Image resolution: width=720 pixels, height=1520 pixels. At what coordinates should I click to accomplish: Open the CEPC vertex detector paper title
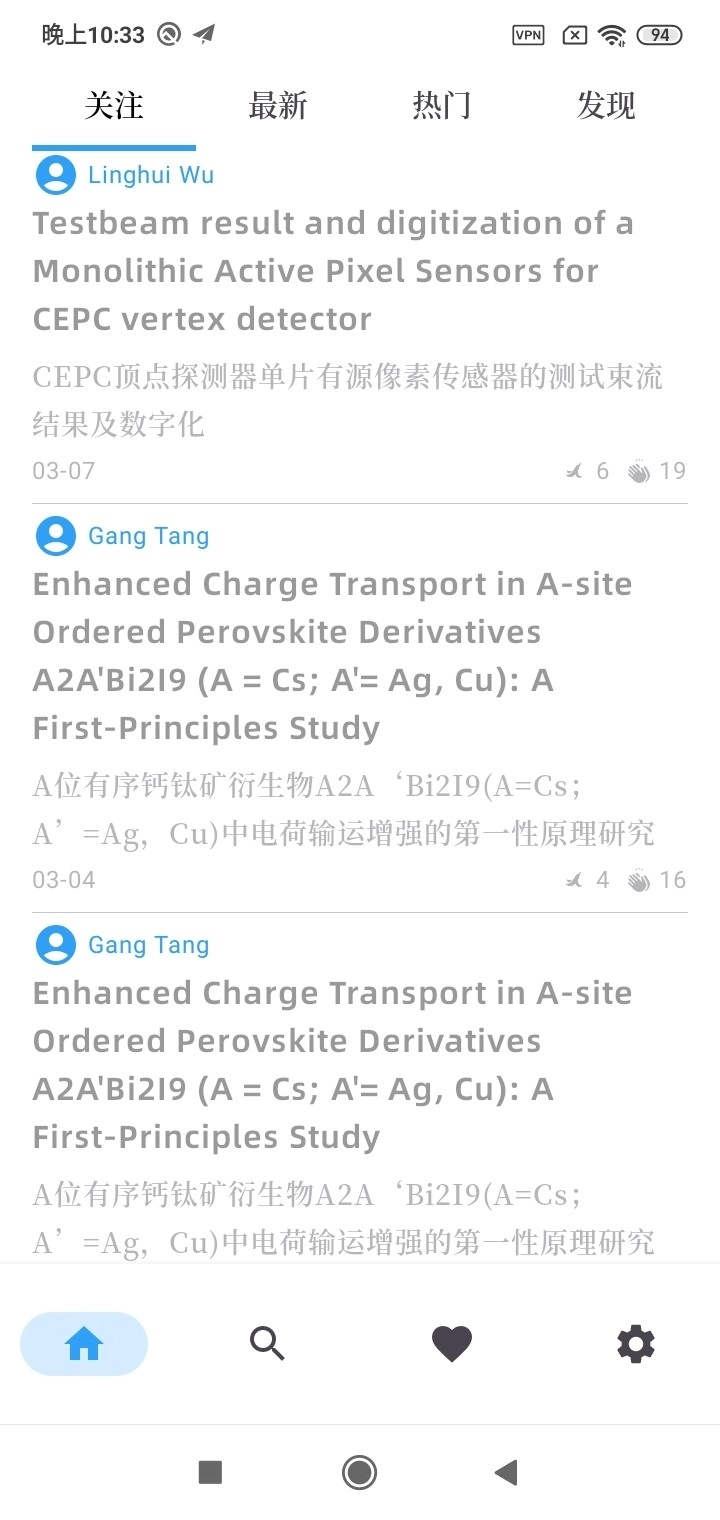[333, 270]
